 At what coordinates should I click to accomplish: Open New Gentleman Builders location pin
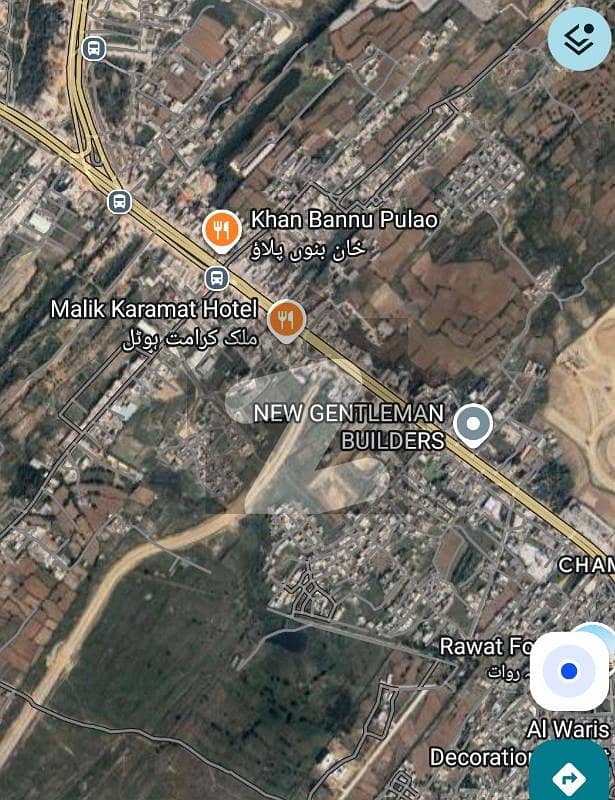(472, 425)
